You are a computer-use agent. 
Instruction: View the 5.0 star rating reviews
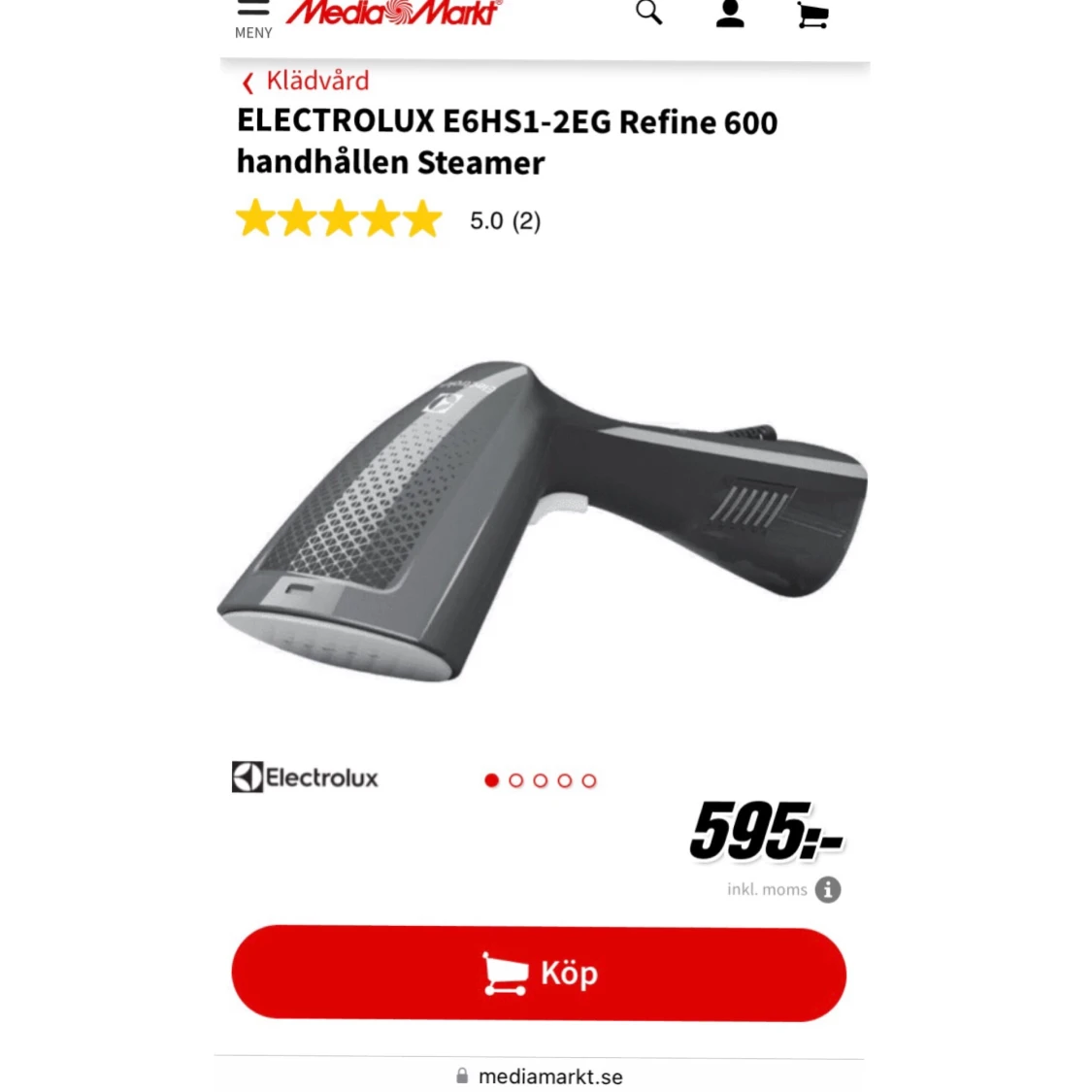pos(388,219)
